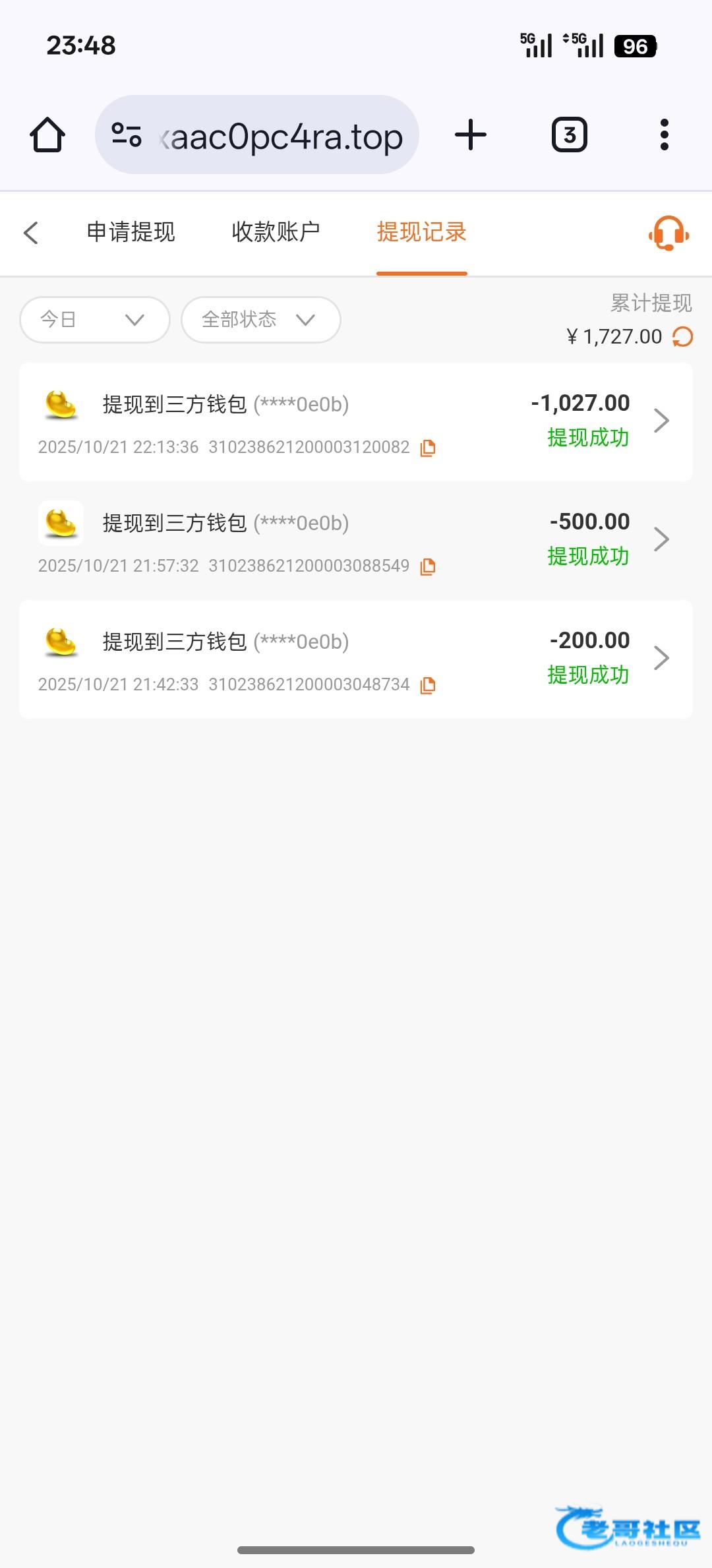Show the open tabs switcher

click(x=570, y=135)
